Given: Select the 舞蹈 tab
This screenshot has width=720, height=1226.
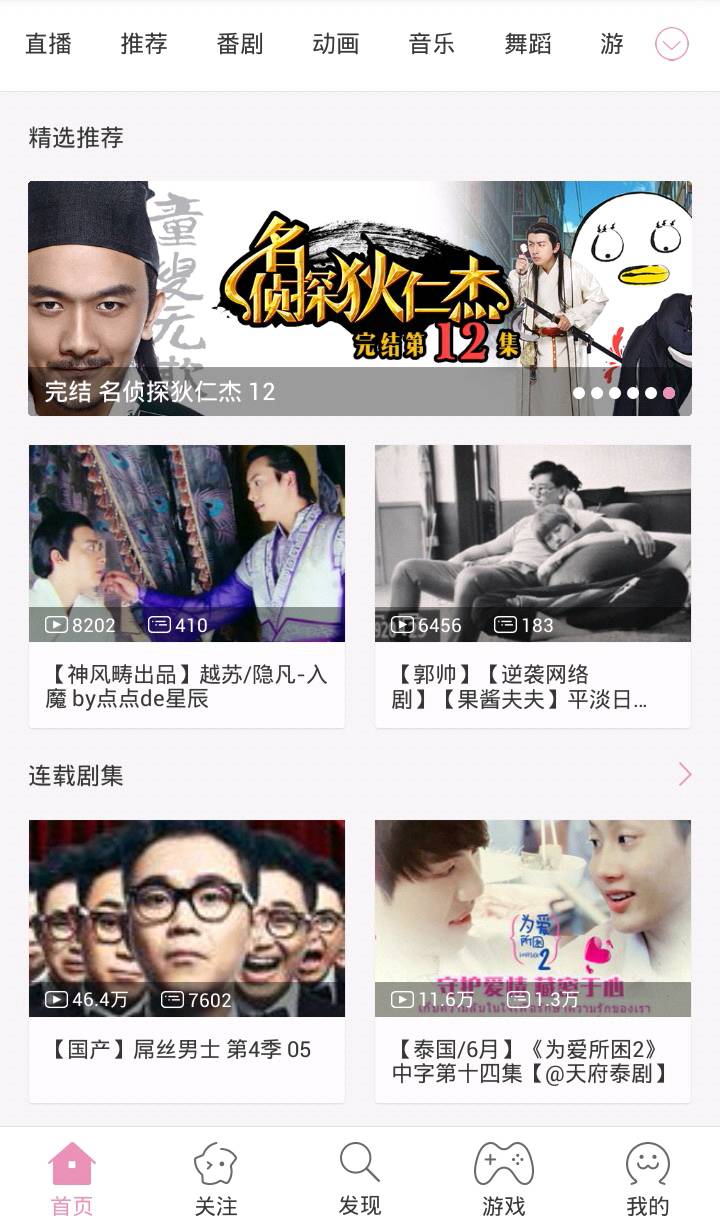Looking at the screenshot, I should [528, 44].
